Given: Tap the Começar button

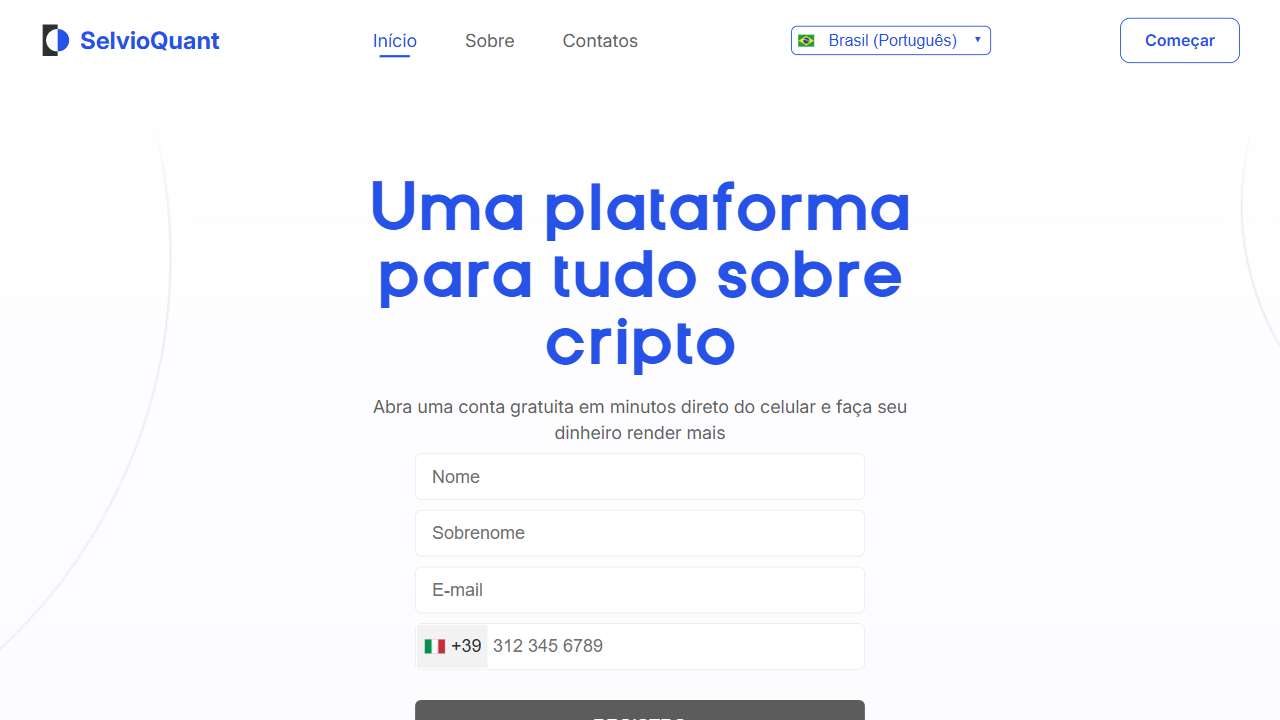Looking at the screenshot, I should click(x=1179, y=40).
